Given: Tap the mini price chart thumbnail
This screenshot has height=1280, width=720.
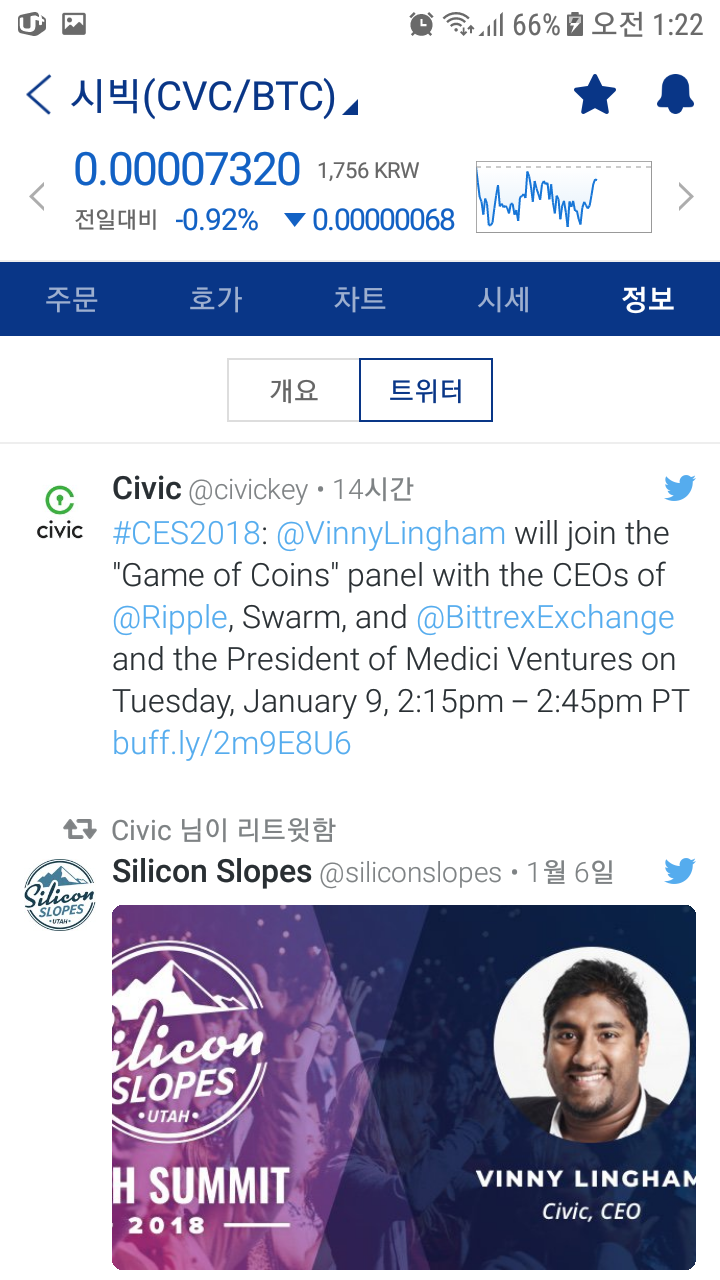Looking at the screenshot, I should [563, 196].
